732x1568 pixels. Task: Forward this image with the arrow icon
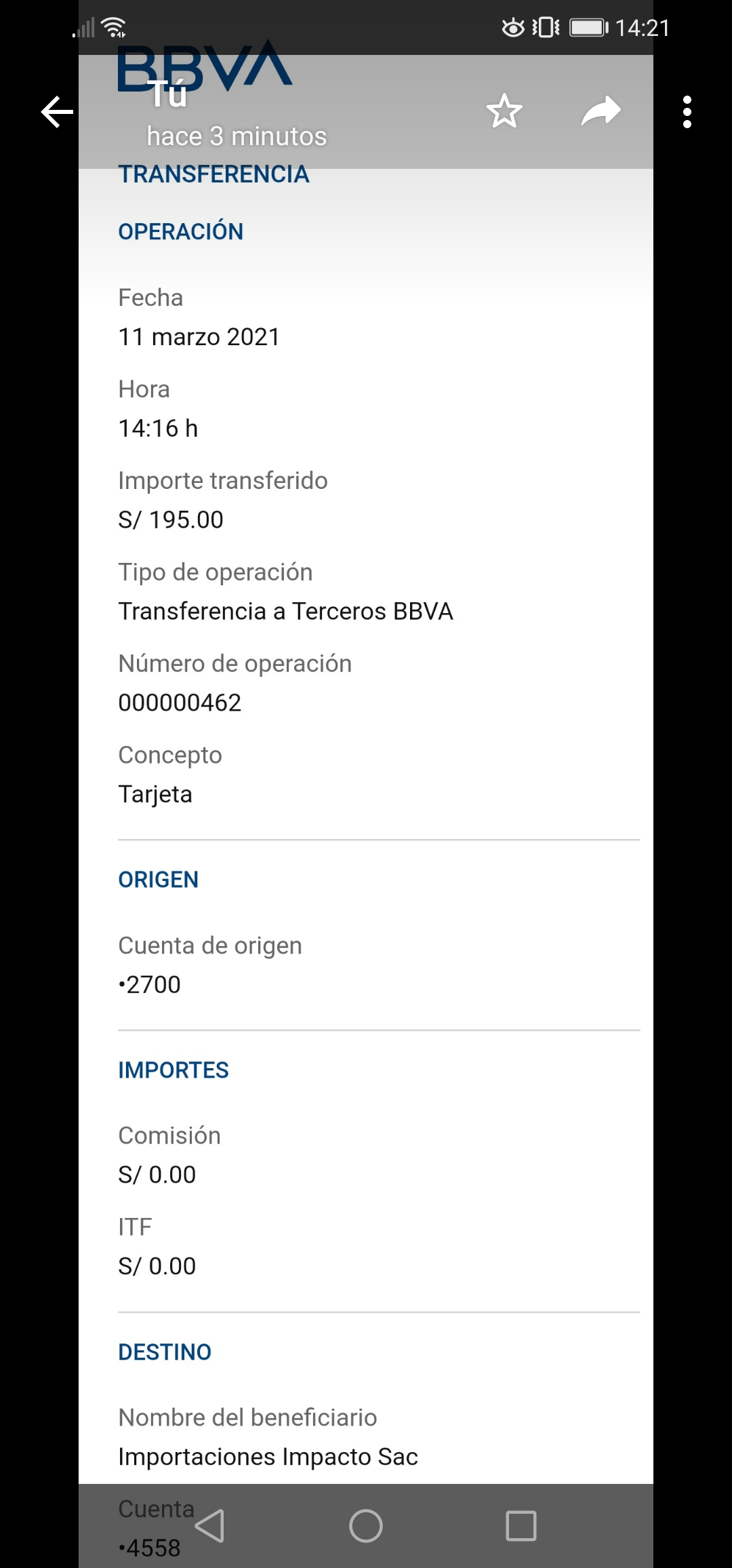[x=601, y=112]
